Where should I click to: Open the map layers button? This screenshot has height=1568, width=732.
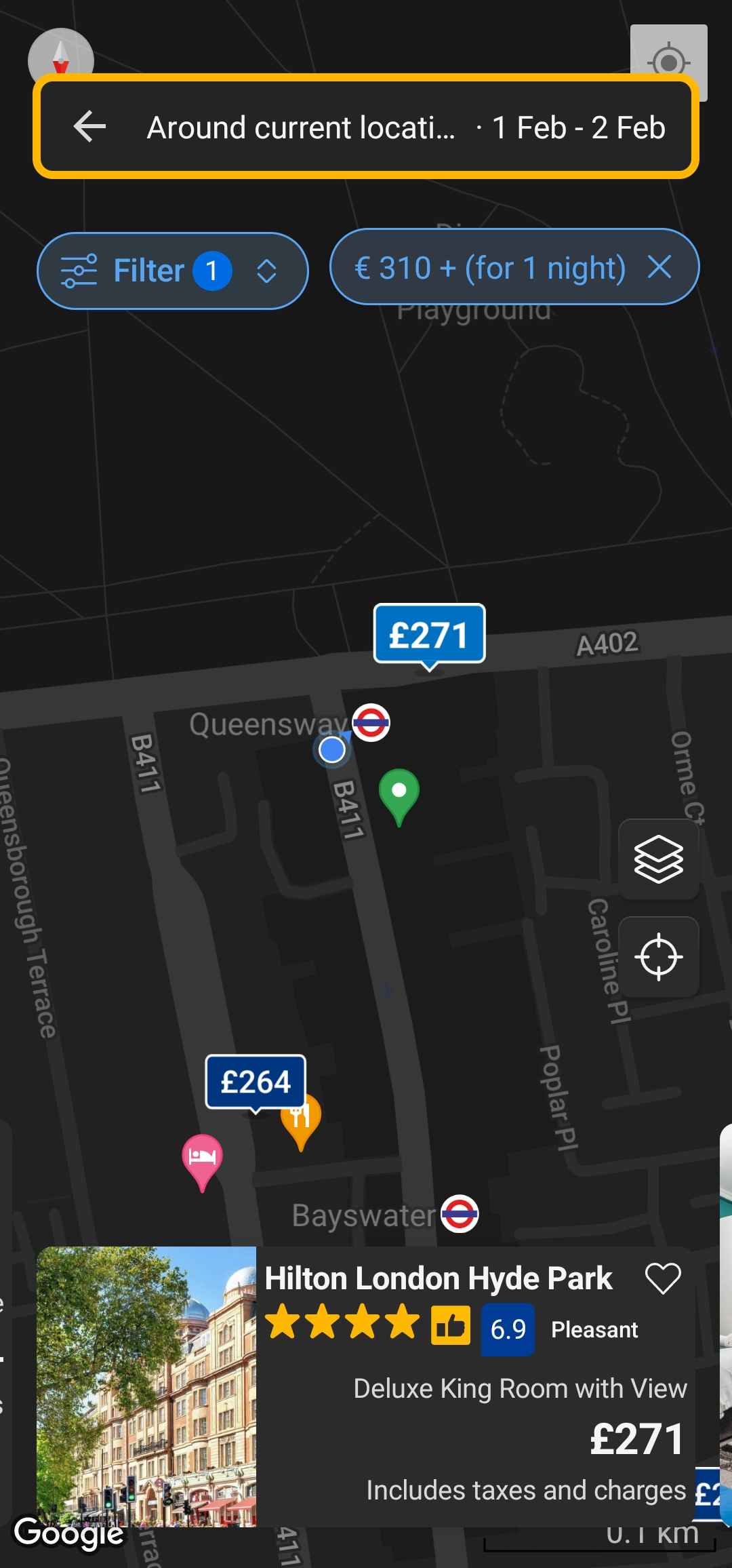coord(659,859)
